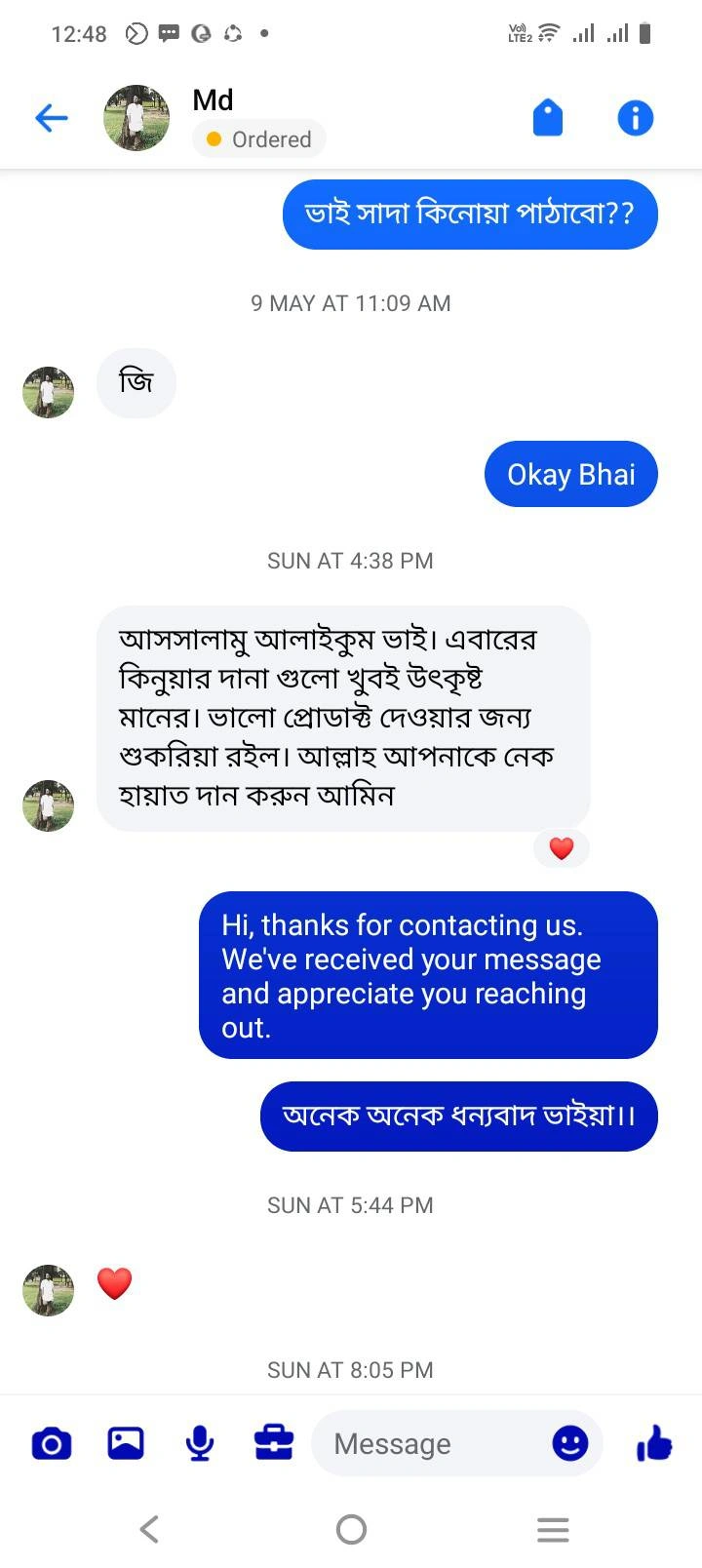Screen dimensions: 702x1568
Task: Tap the system home button
Action: [351, 1529]
